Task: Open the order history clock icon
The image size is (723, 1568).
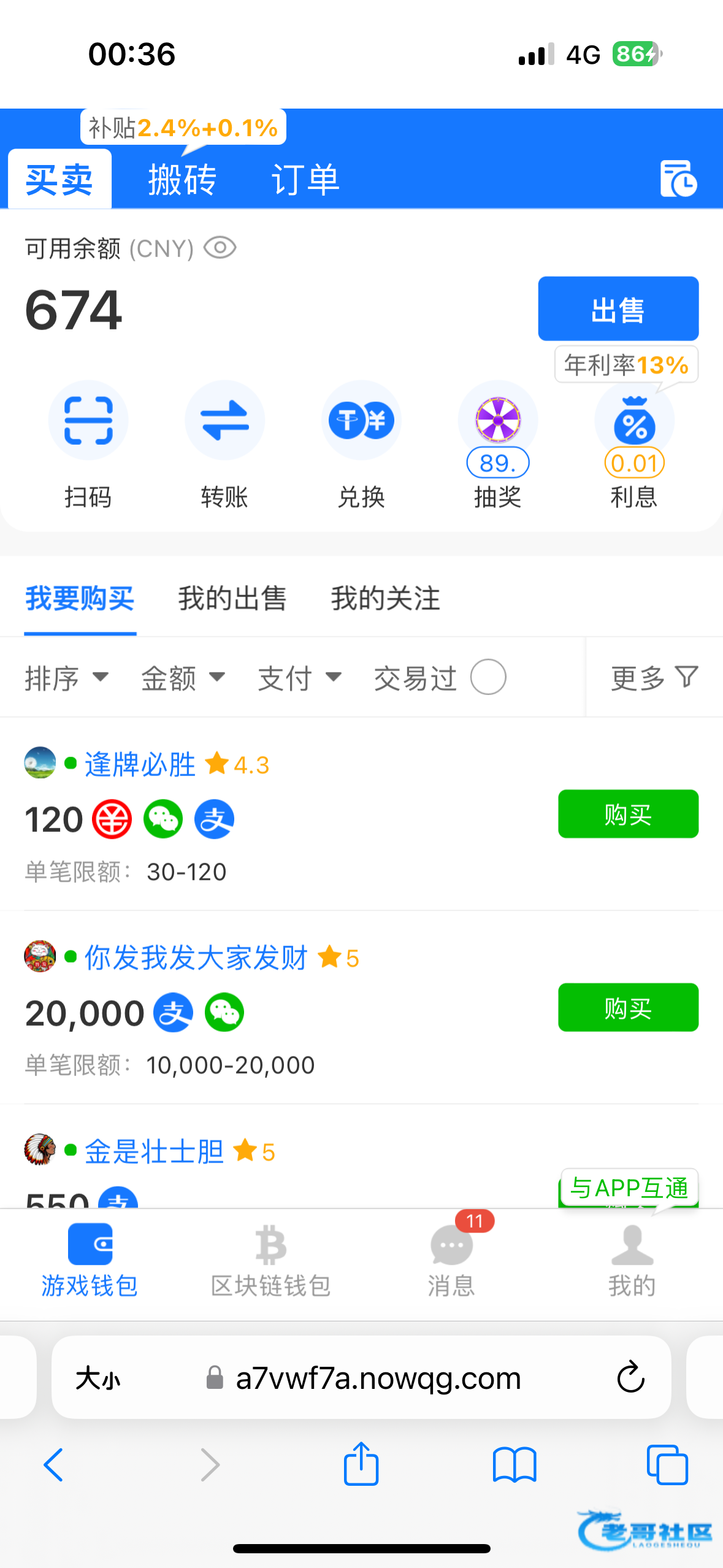Action: pos(678,179)
